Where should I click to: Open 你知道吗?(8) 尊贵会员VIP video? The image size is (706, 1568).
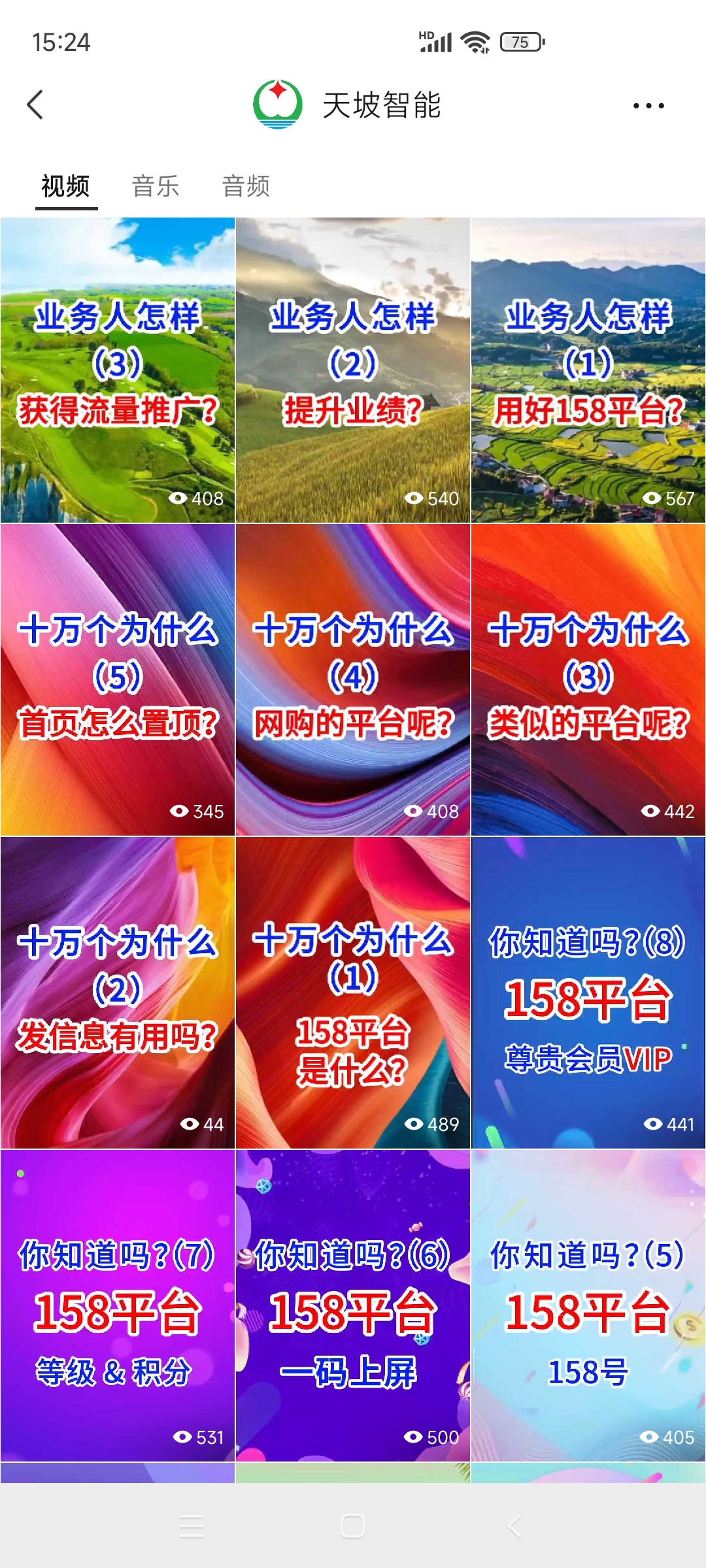(x=588, y=992)
